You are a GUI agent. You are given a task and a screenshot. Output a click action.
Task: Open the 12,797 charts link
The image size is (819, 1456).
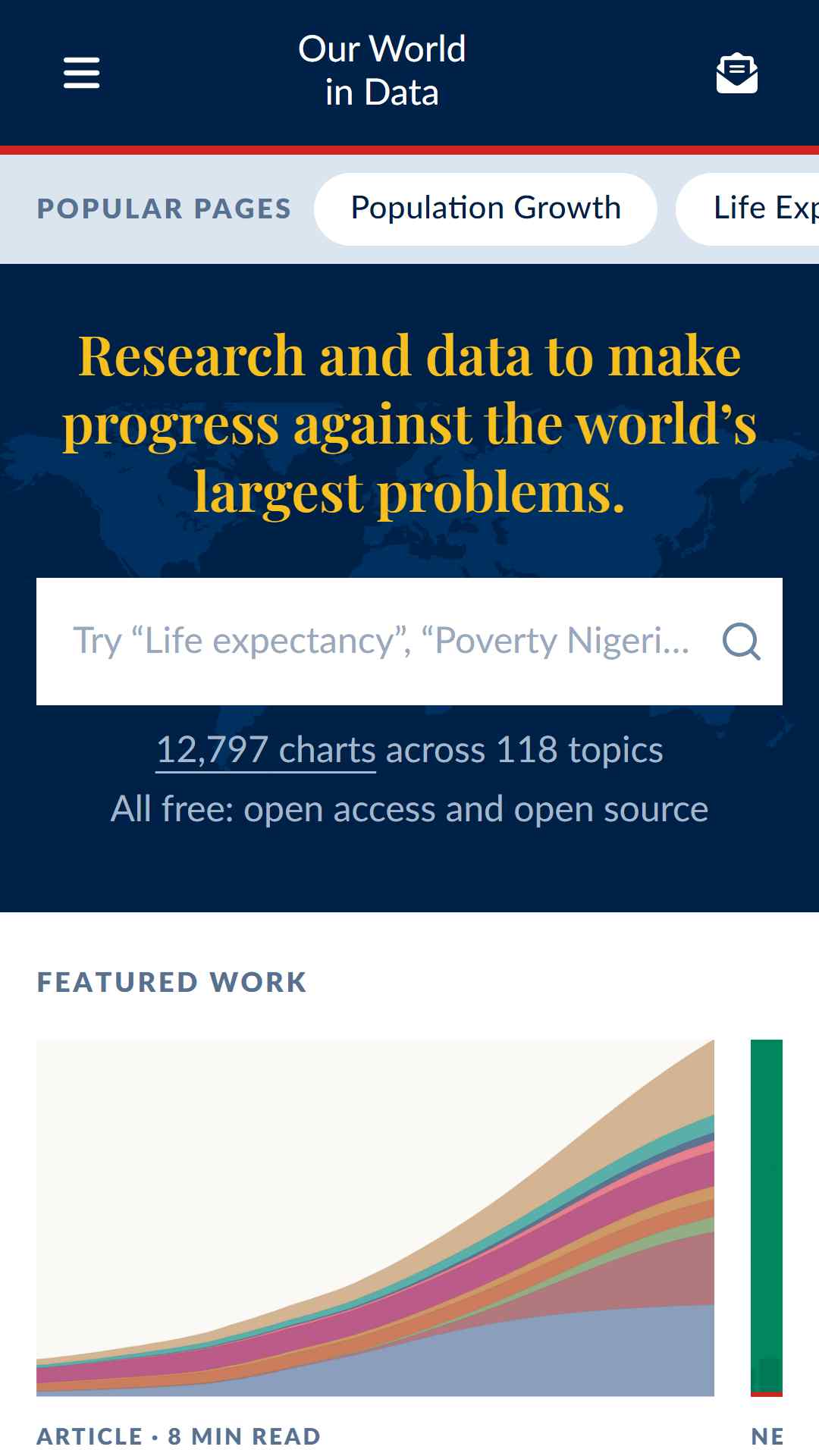coord(265,751)
